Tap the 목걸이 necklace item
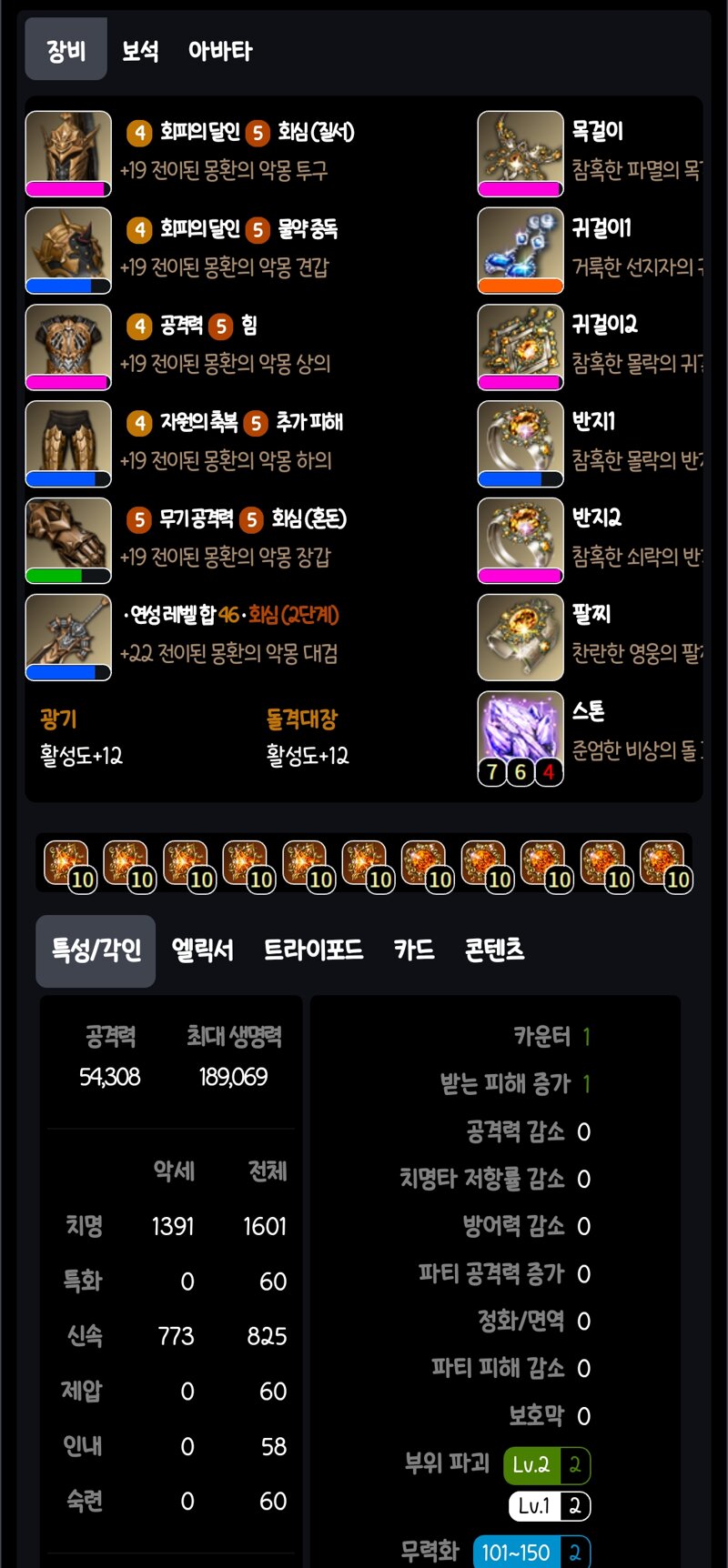Image resolution: width=728 pixels, height=1568 pixels. click(521, 153)
